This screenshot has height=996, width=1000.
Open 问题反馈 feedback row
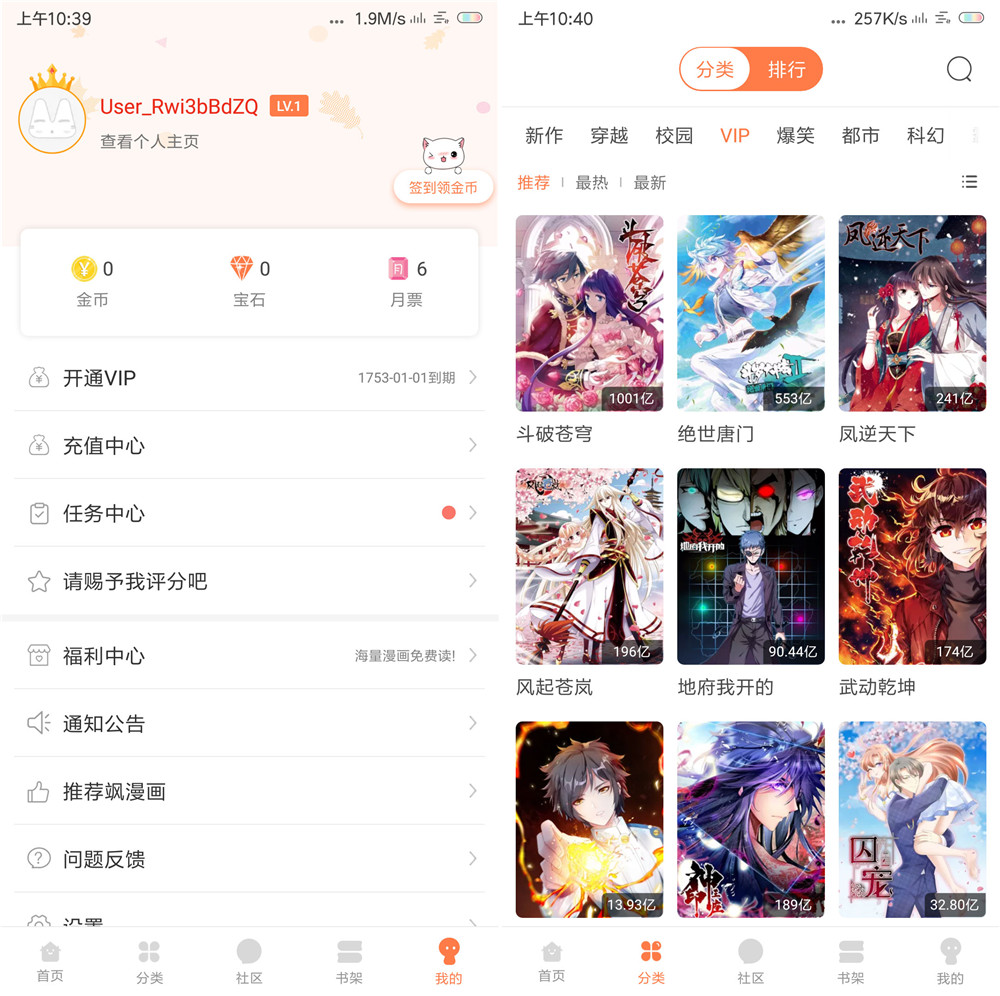[x=250, y=859]
